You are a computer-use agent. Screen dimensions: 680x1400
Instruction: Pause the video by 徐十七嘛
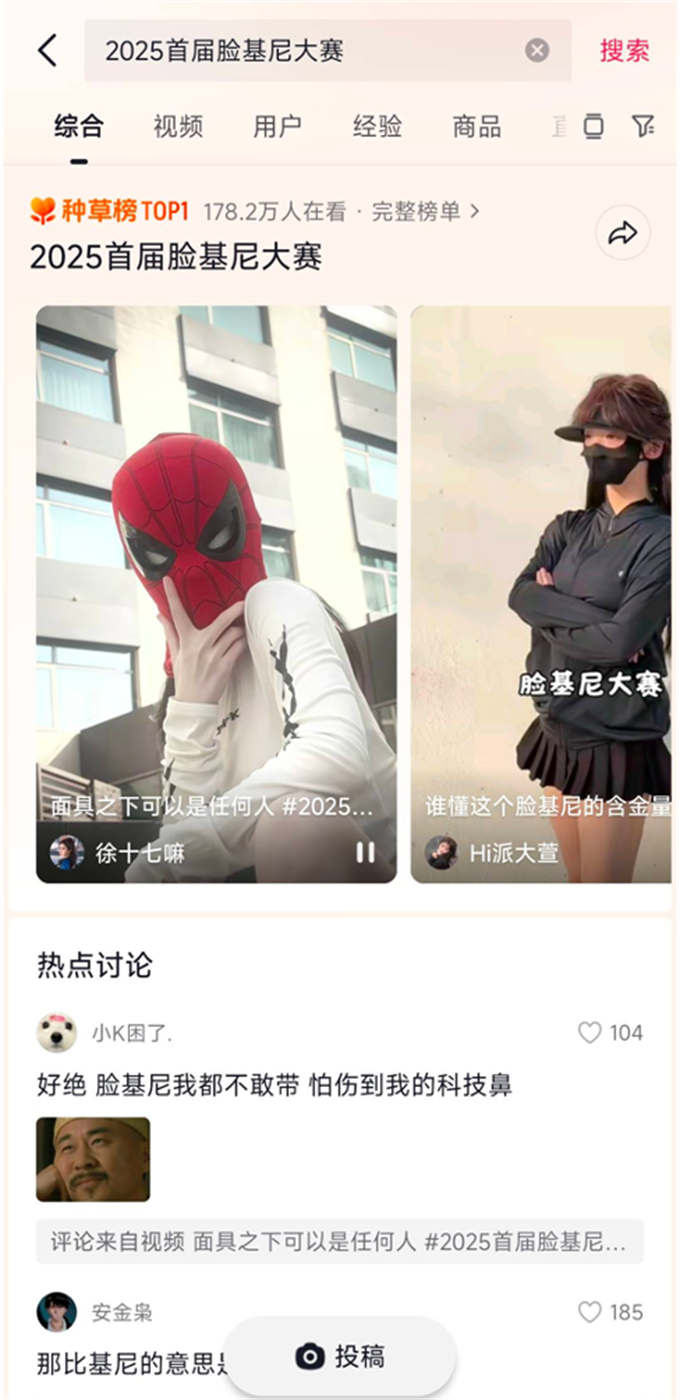point(365,852)
